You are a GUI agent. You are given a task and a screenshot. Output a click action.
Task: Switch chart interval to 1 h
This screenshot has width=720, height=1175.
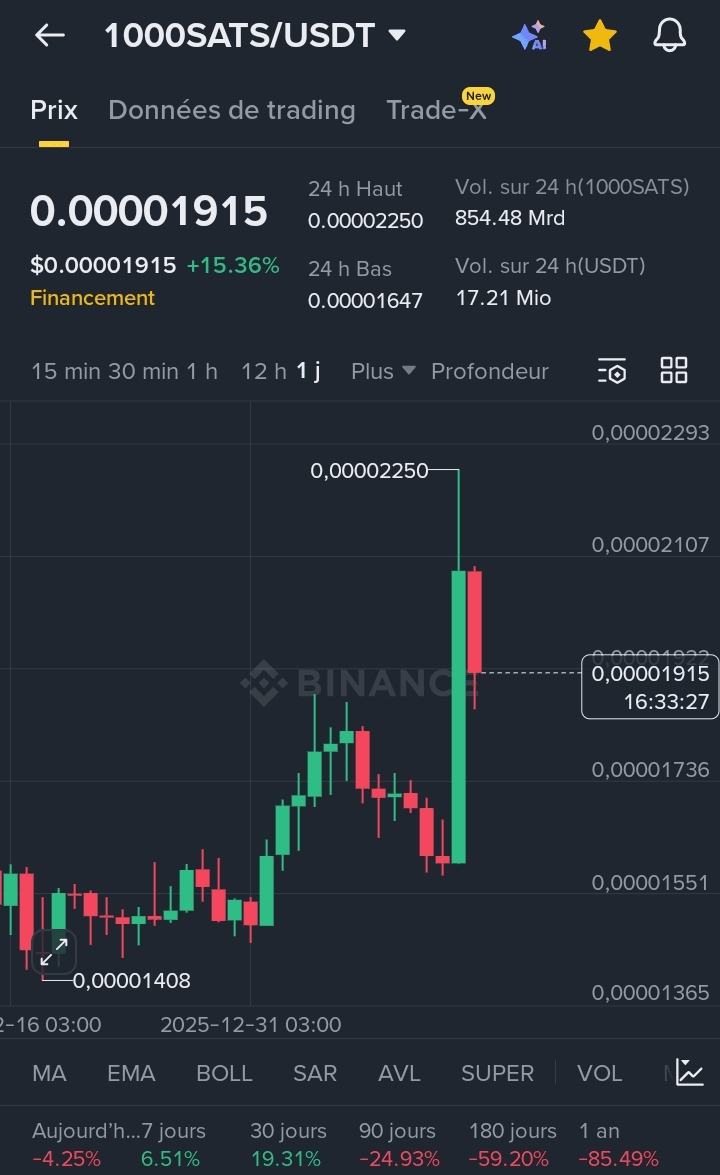(201, 371)
